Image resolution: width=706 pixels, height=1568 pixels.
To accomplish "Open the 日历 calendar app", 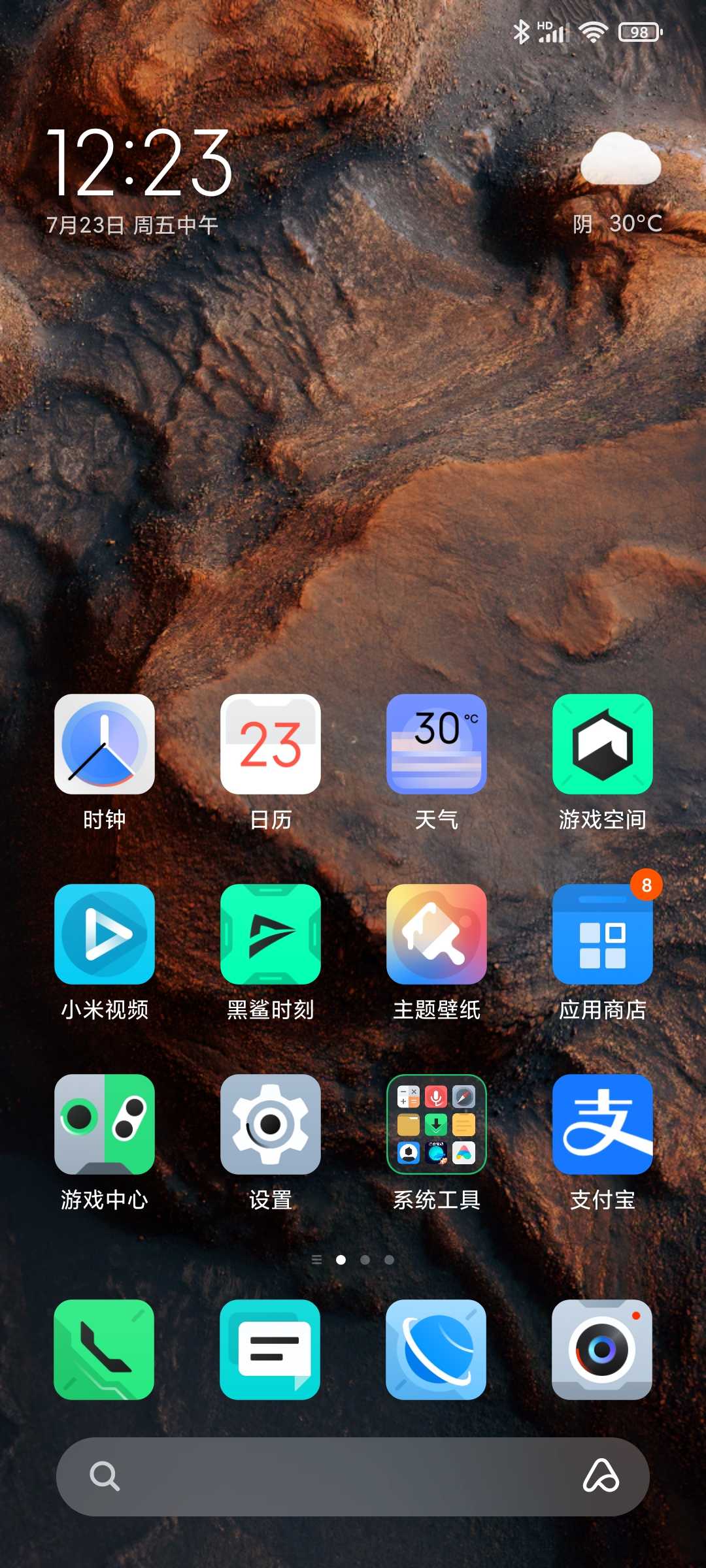I will [271, 744].
